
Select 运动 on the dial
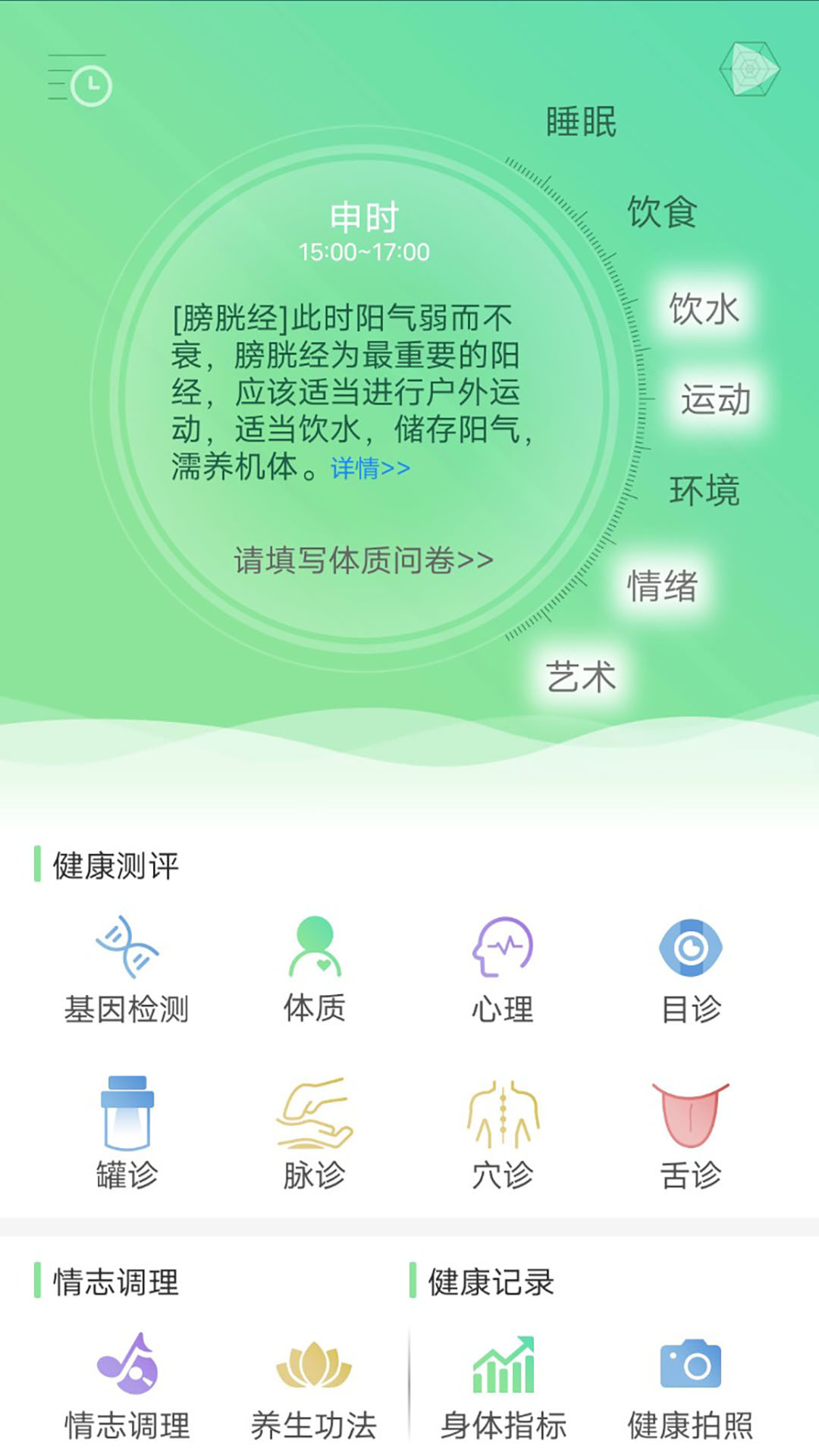tap(715, 400)
